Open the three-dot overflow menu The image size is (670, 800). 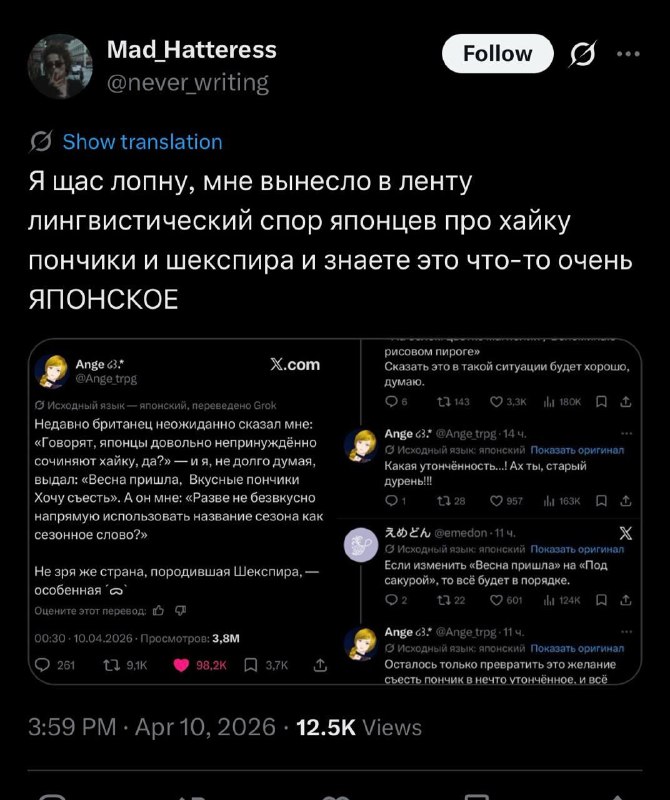(x=628, y=54)
